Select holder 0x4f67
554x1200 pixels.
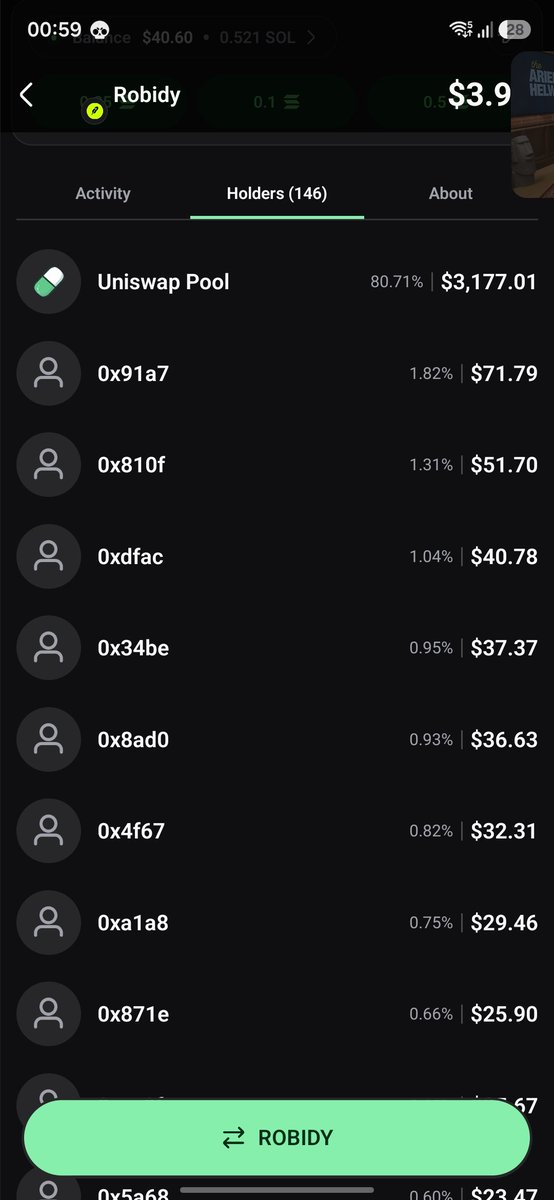pyautogui.click(x=277, y=831)
